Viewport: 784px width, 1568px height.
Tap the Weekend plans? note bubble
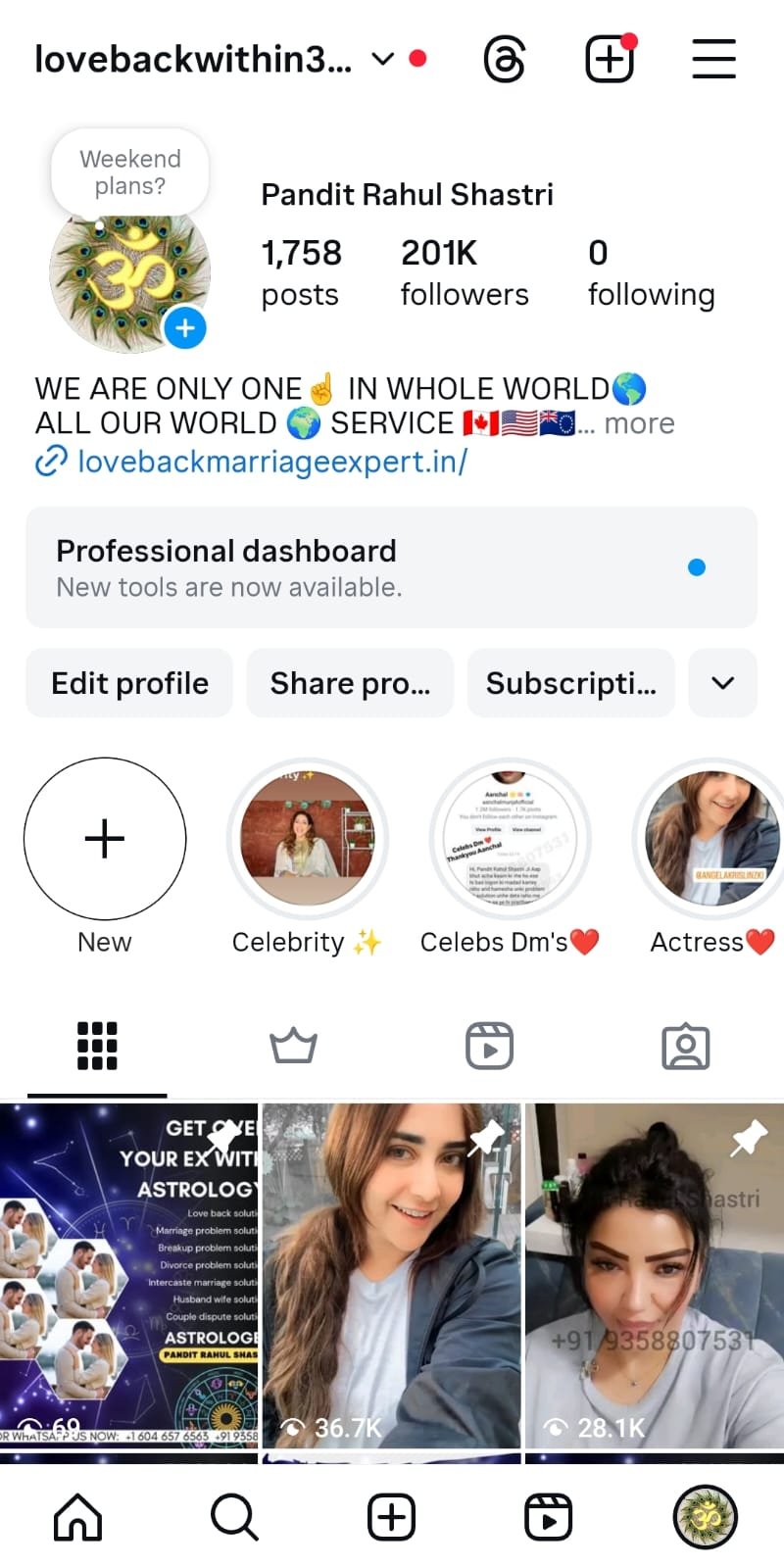pos(130,172)
